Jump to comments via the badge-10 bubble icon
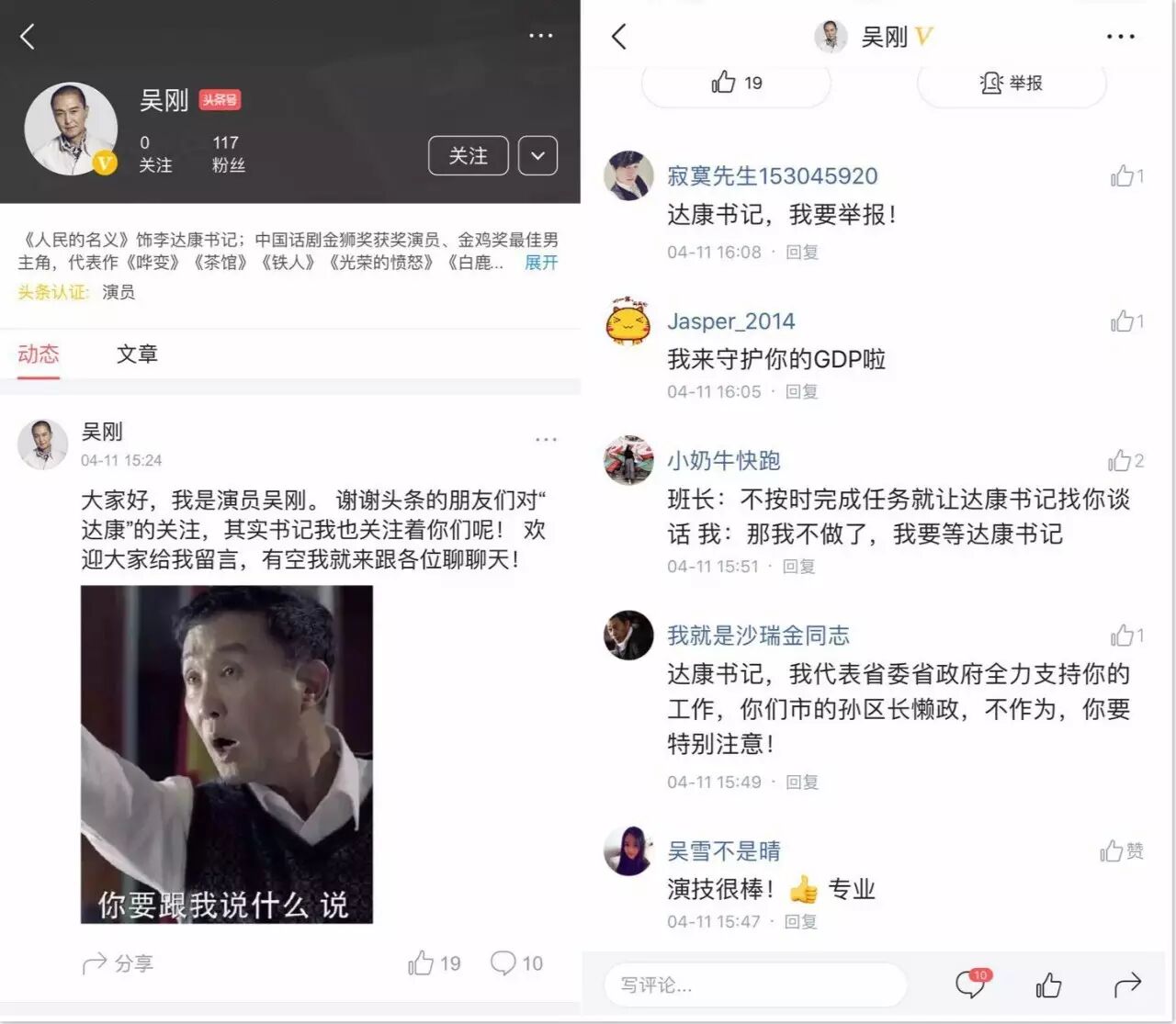 point(970,985)
